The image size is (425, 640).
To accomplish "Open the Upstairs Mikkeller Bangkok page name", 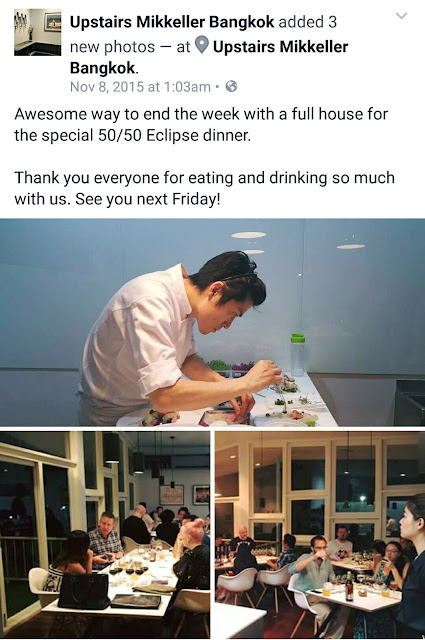I will coord(172,22).
